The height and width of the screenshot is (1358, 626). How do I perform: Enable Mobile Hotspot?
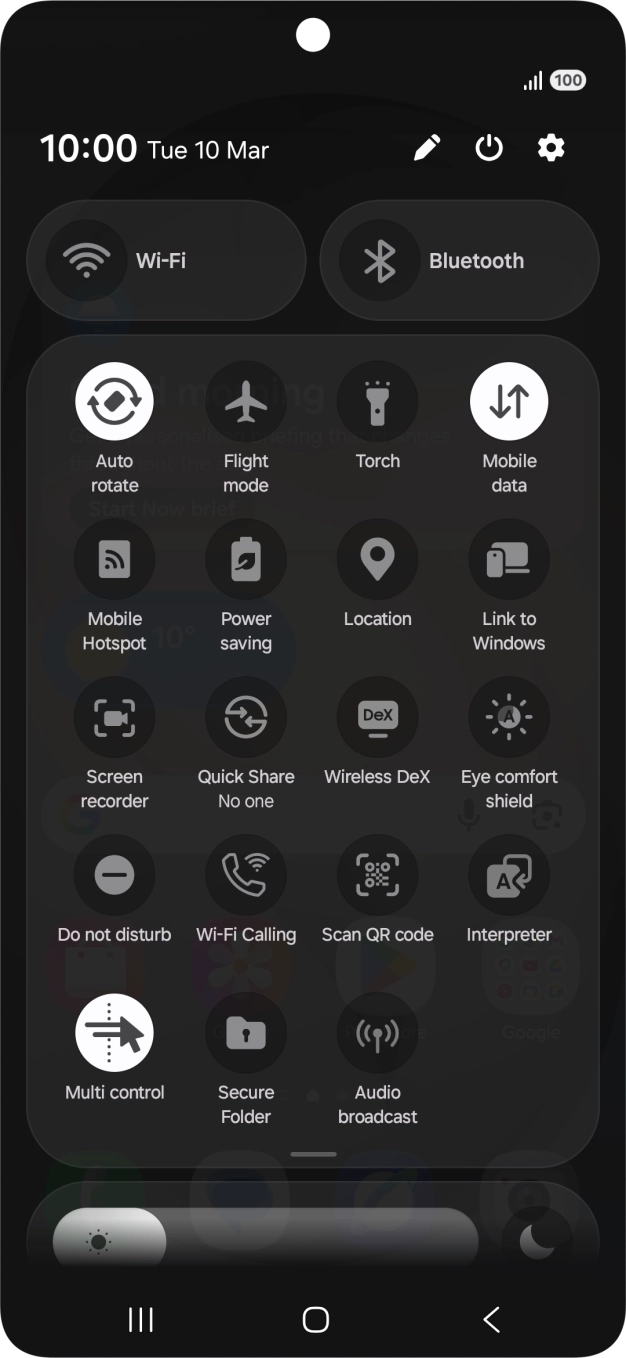click(115, 560)
